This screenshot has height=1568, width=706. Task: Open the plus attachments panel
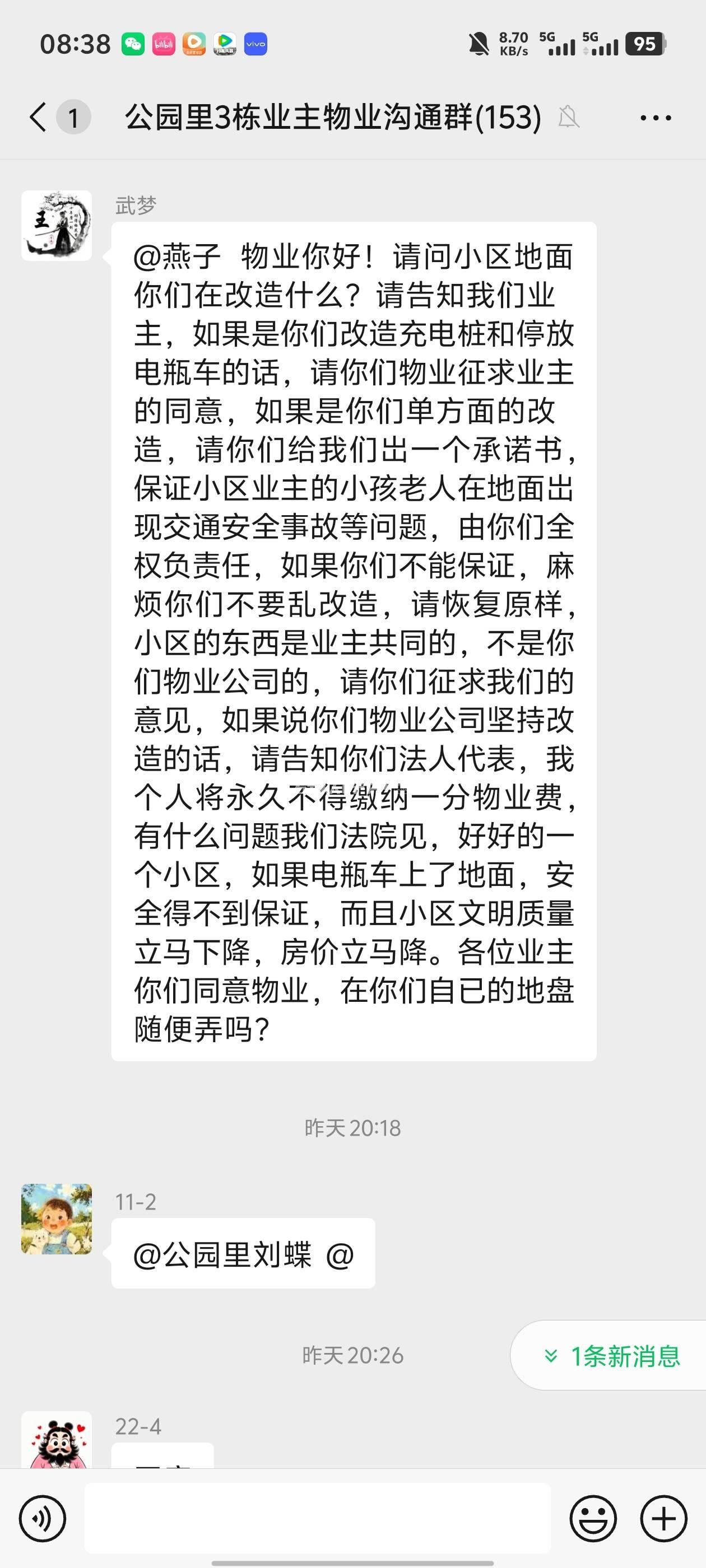click(x=663, y=1519)
